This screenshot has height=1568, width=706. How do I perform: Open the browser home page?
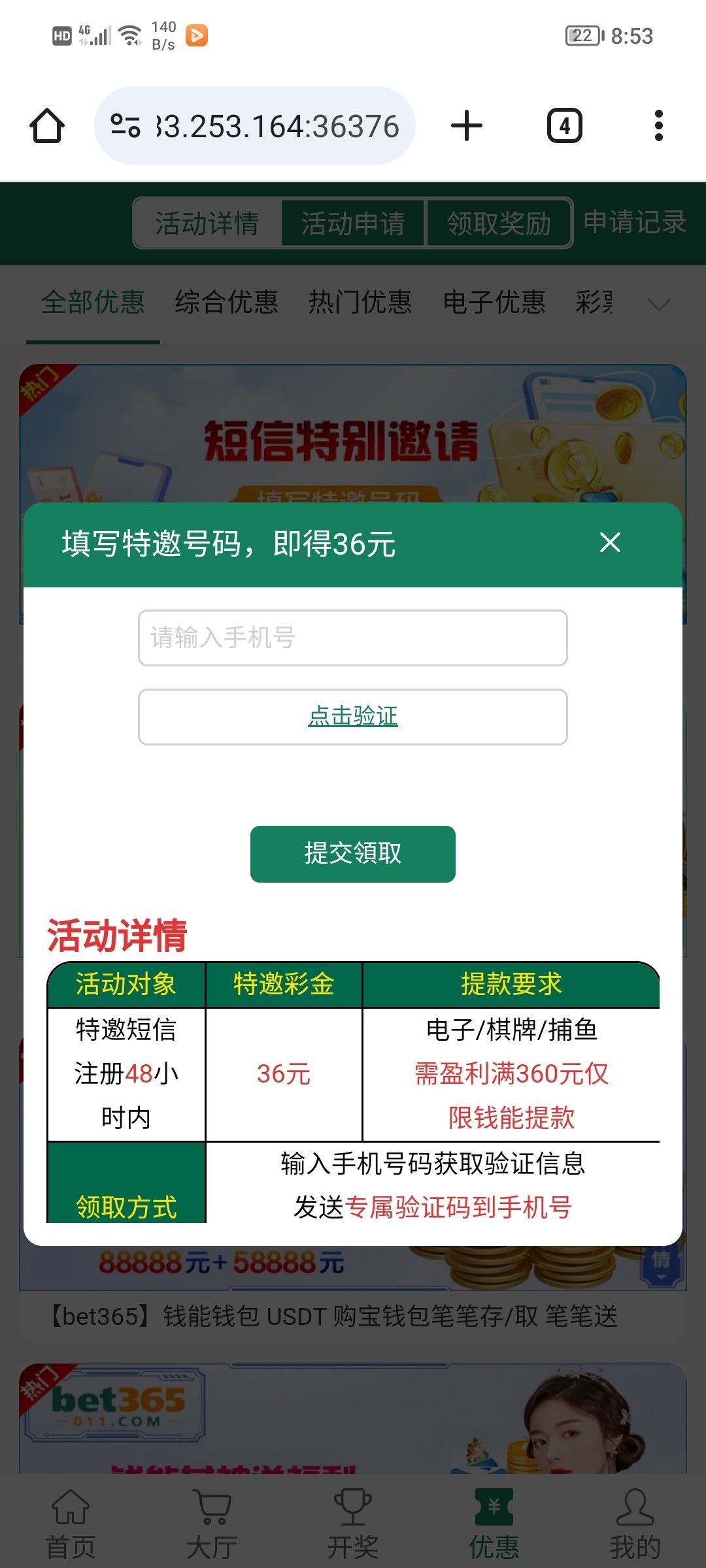[47, 125]
